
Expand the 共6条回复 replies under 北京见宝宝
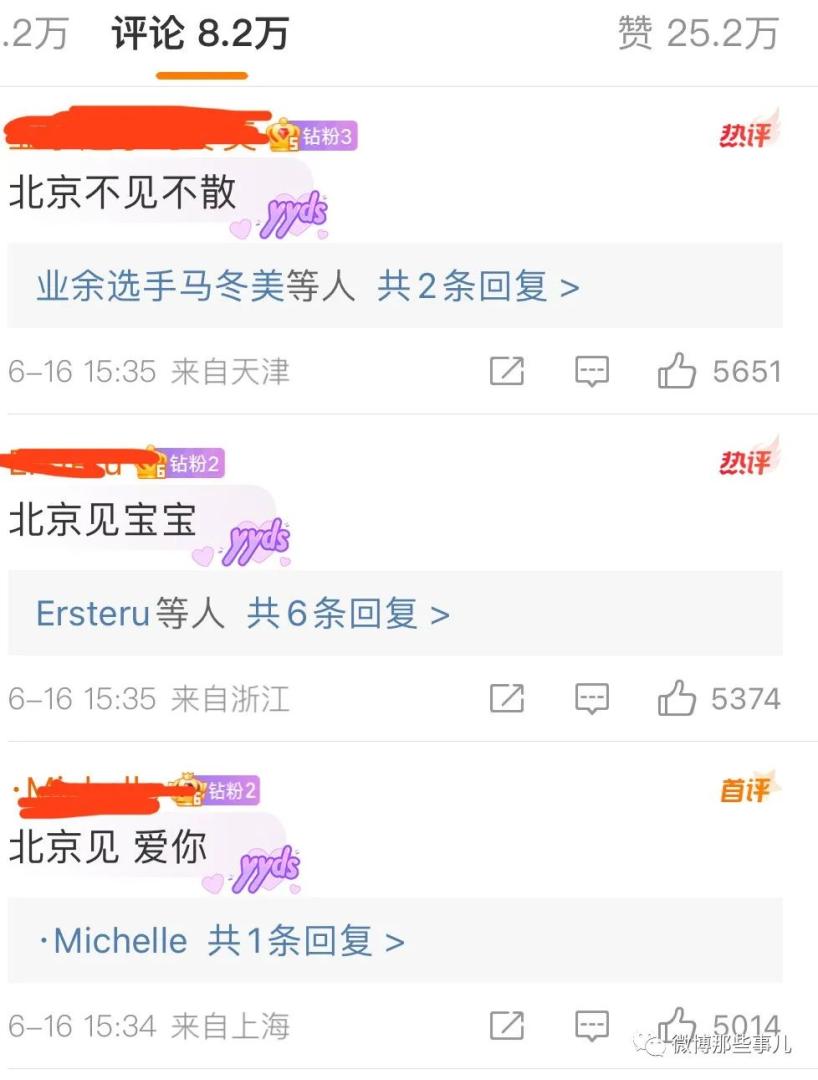coord(348,614)
